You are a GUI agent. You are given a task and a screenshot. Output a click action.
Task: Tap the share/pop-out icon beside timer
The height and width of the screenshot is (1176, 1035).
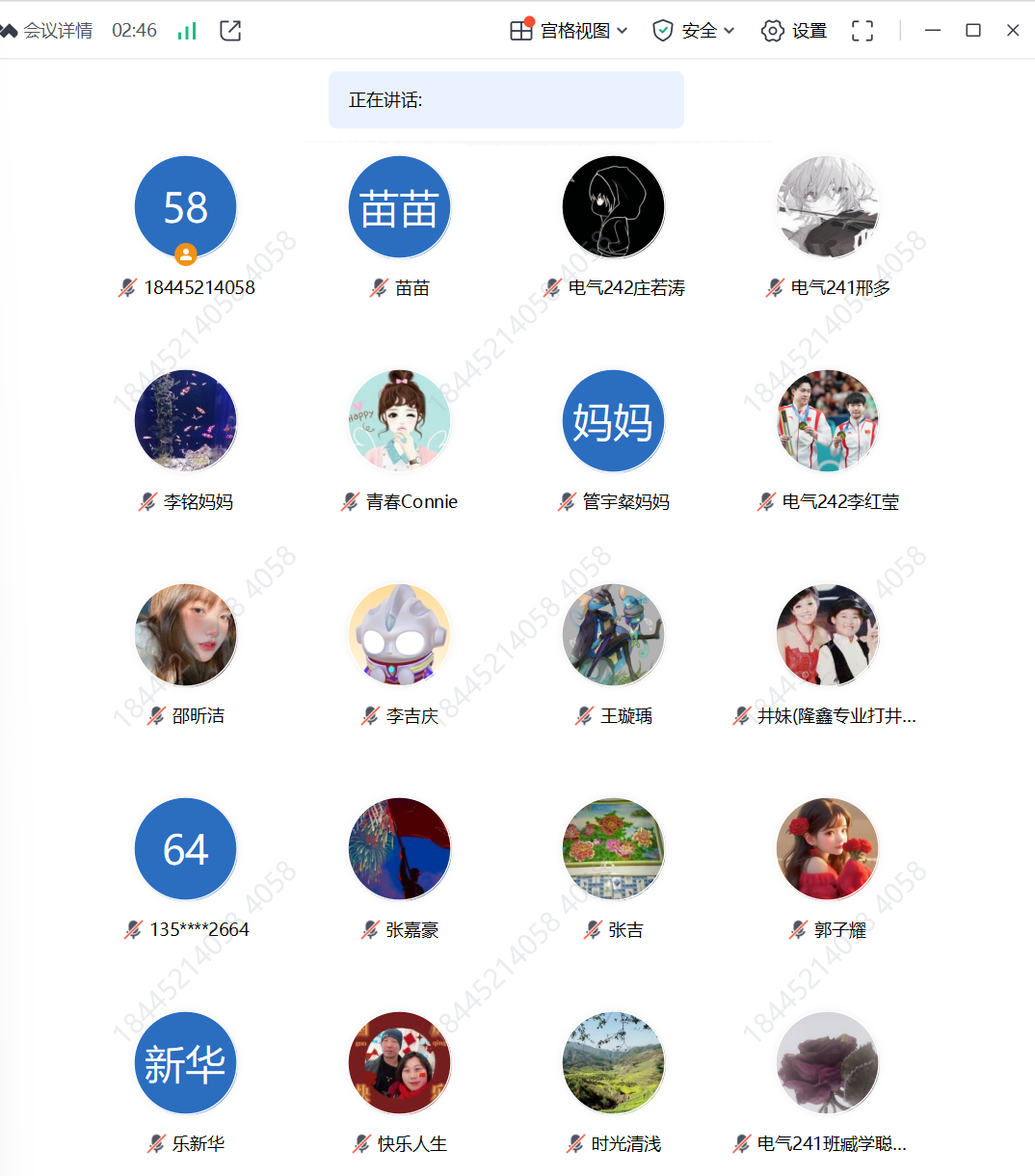click(230, 31)
